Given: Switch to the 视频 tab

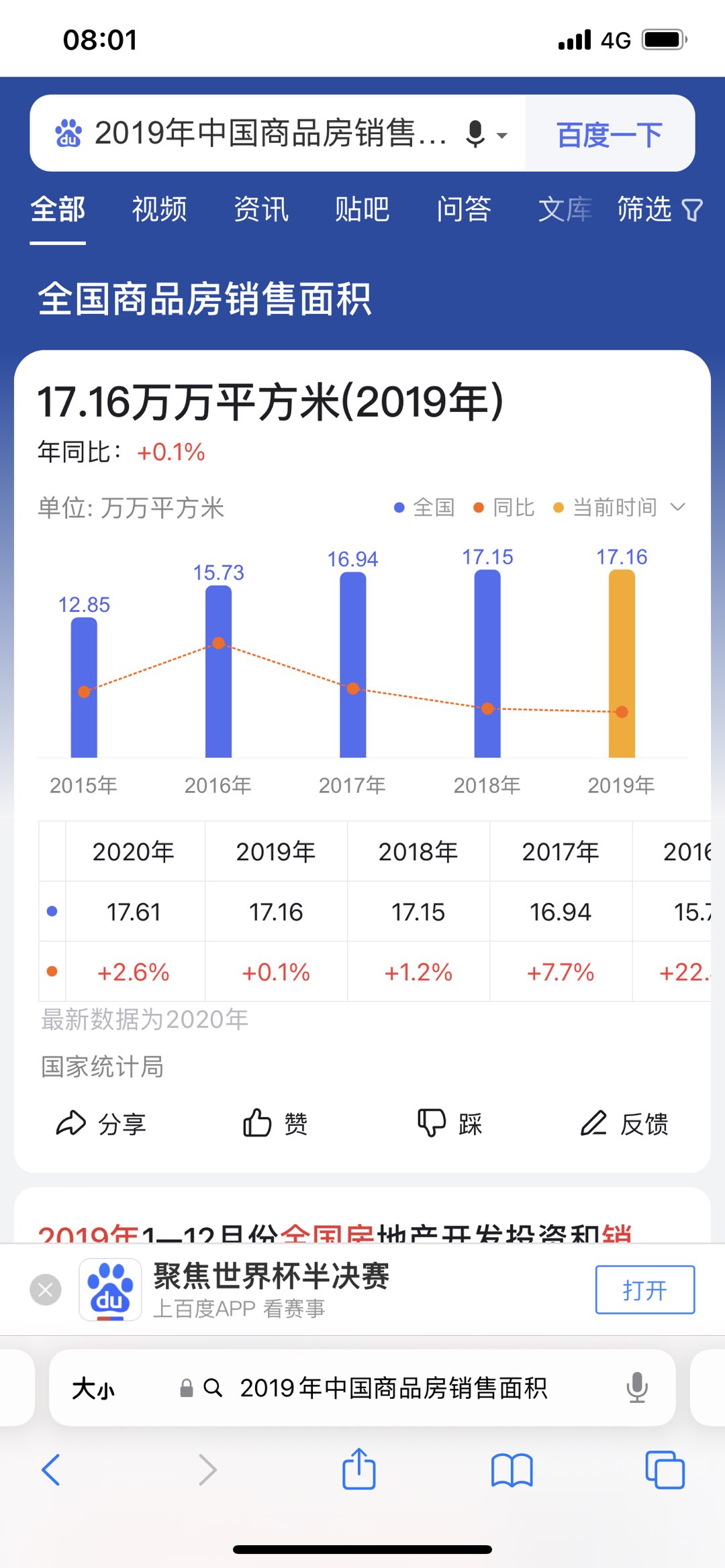Looking at the screenshot, I should tap(159, 209).
